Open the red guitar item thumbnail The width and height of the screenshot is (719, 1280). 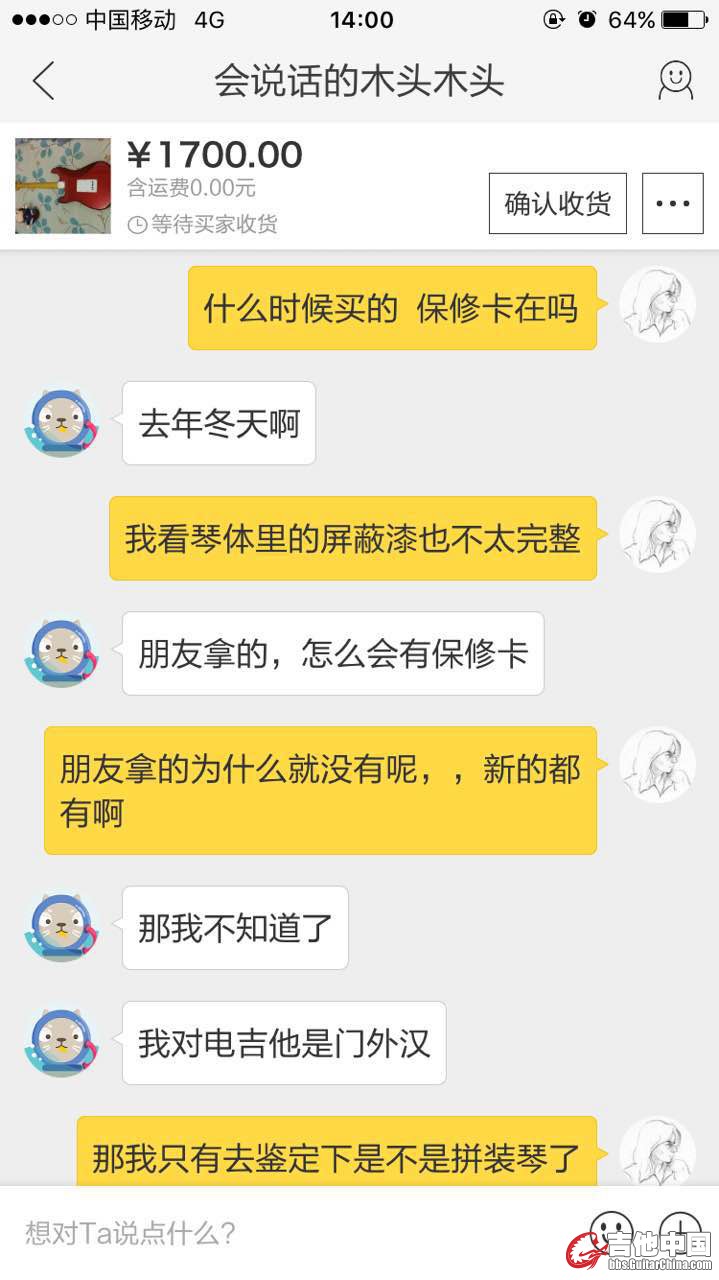(x=63, y=186)
